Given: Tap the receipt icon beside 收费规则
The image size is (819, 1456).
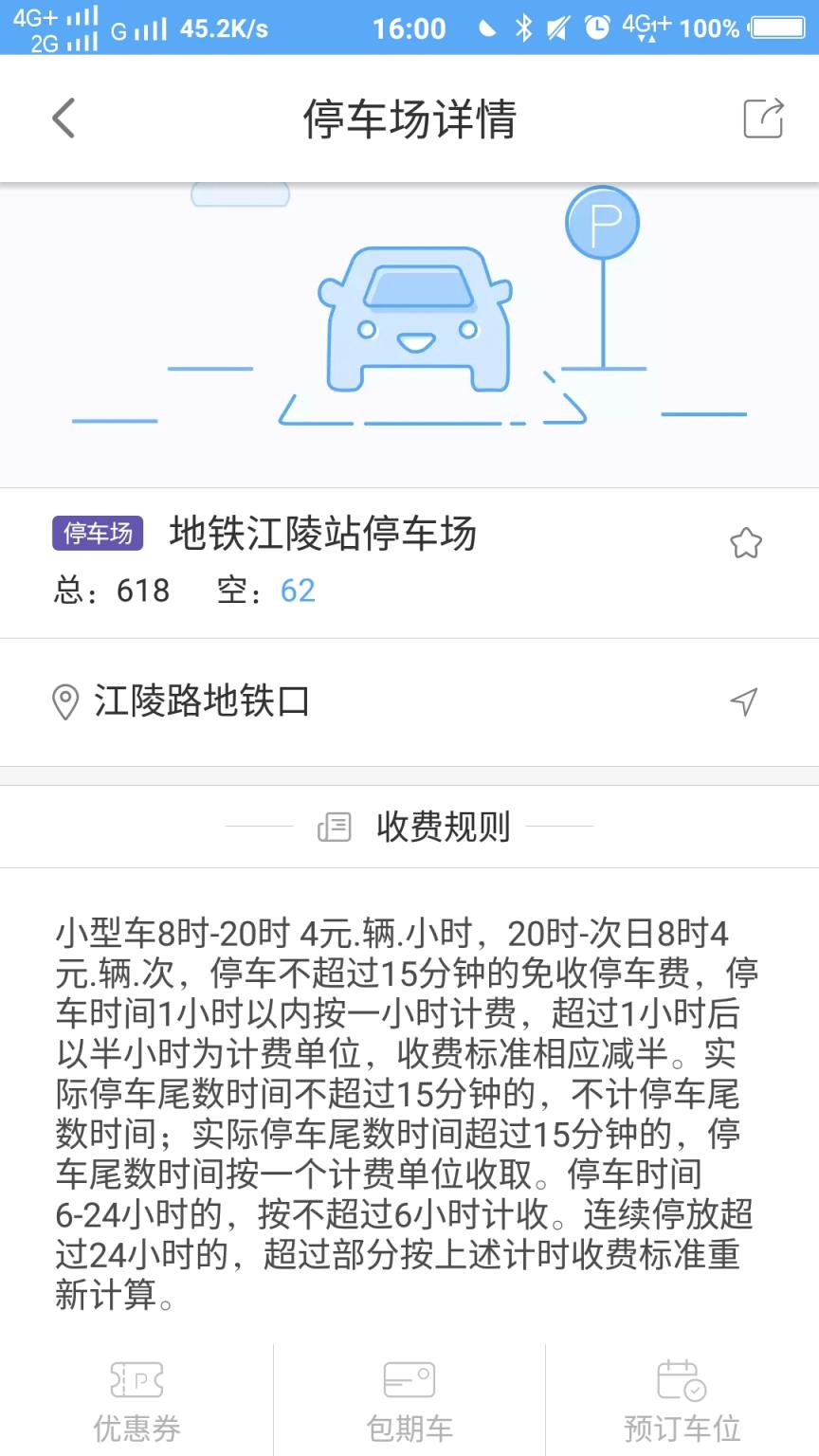Looking at the screenshot, I should (x=333, y=827).
